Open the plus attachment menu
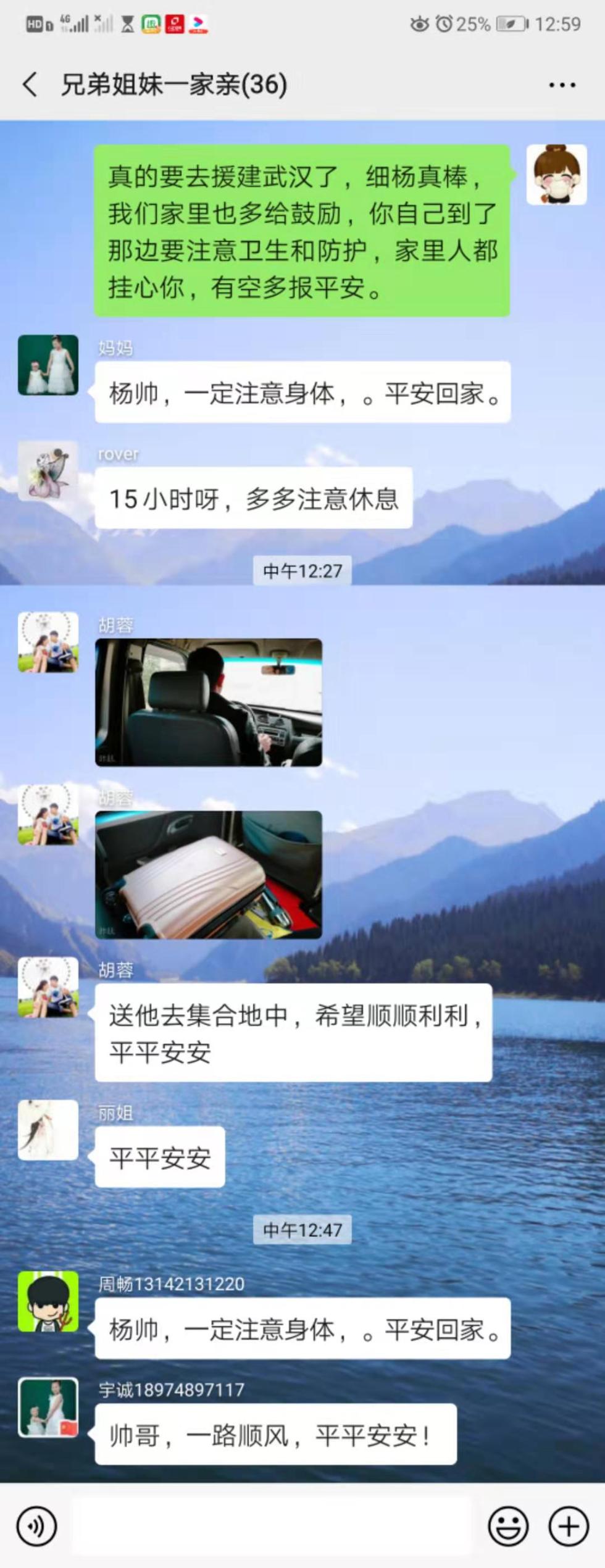The height and width of the screenshot is (1568, 605). 568,1526
